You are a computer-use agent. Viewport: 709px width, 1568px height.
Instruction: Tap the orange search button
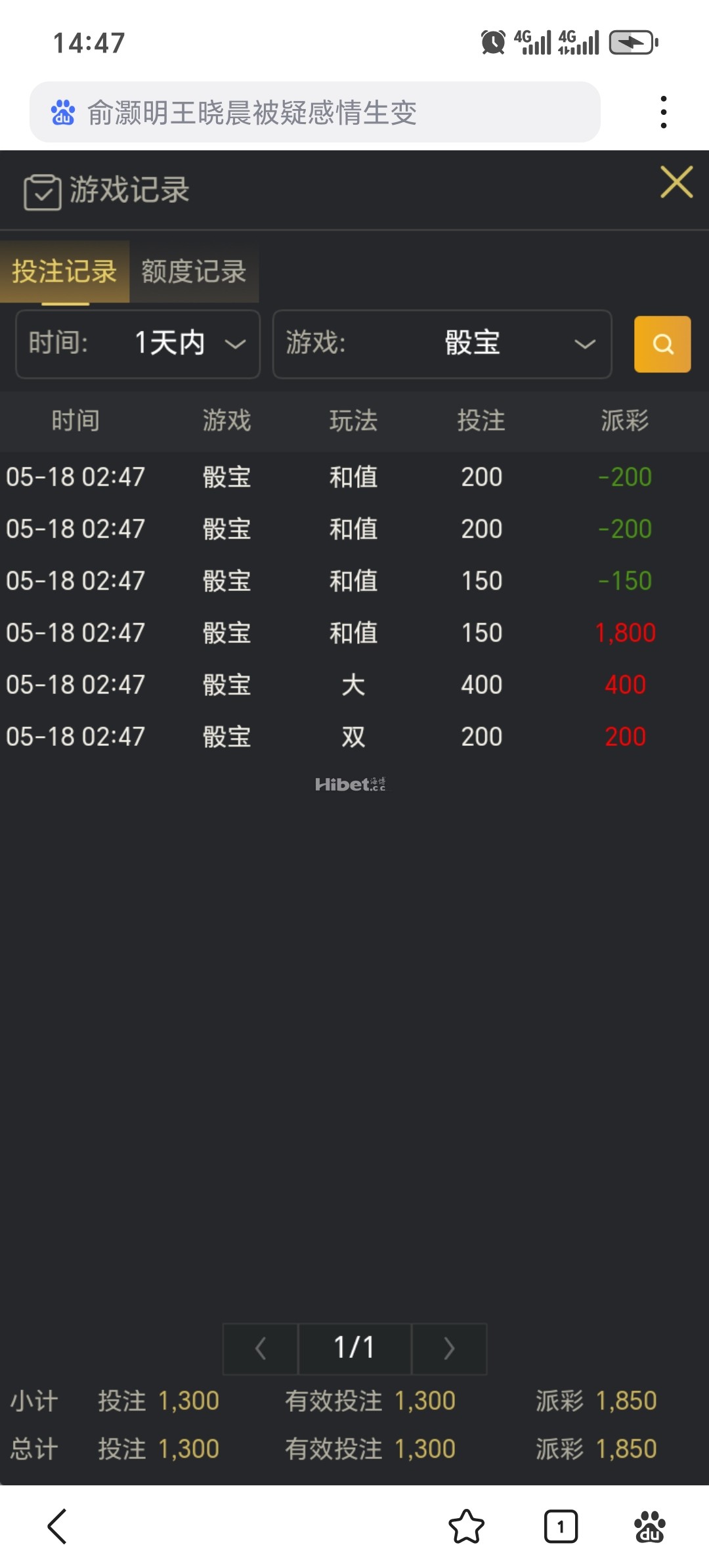662,344
